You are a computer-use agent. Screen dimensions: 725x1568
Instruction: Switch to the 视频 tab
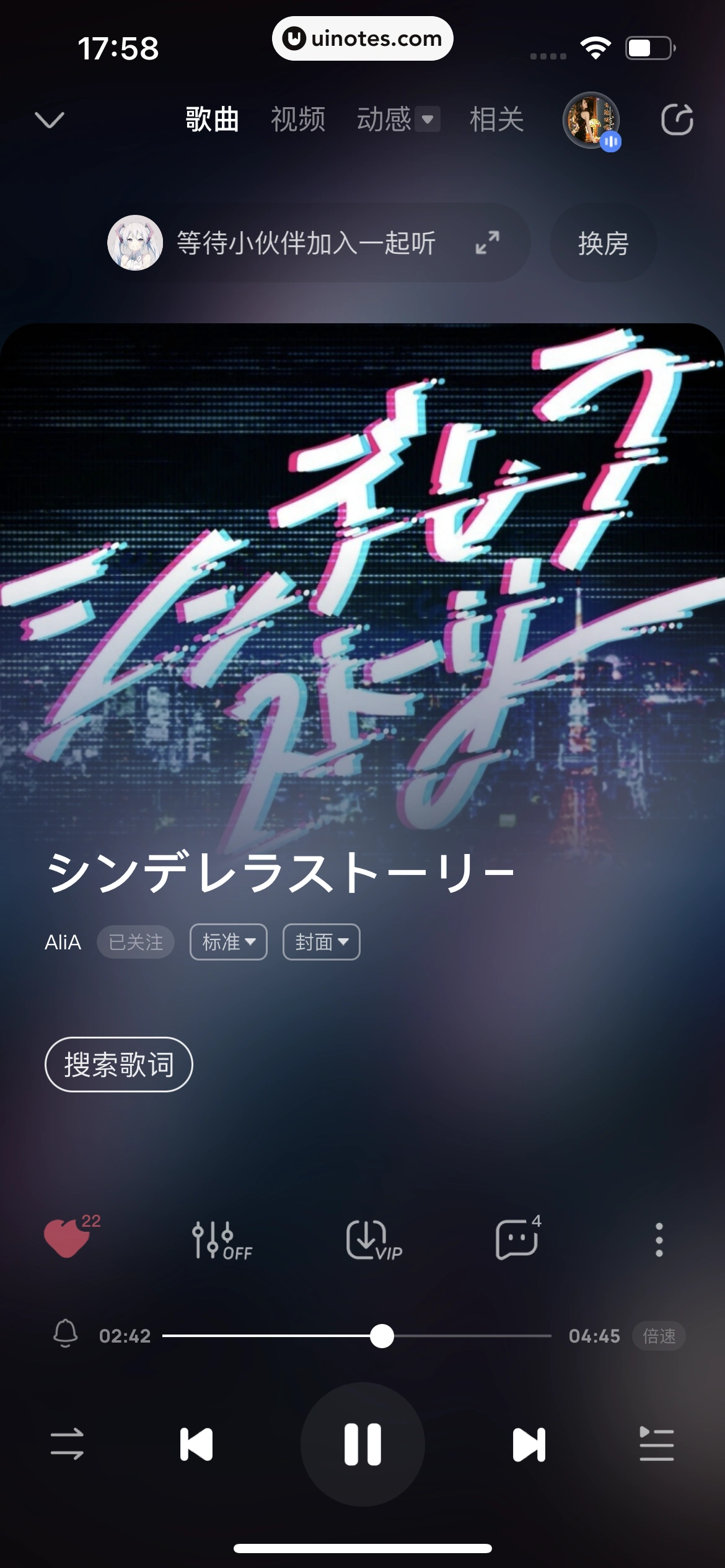pos(298,119)
